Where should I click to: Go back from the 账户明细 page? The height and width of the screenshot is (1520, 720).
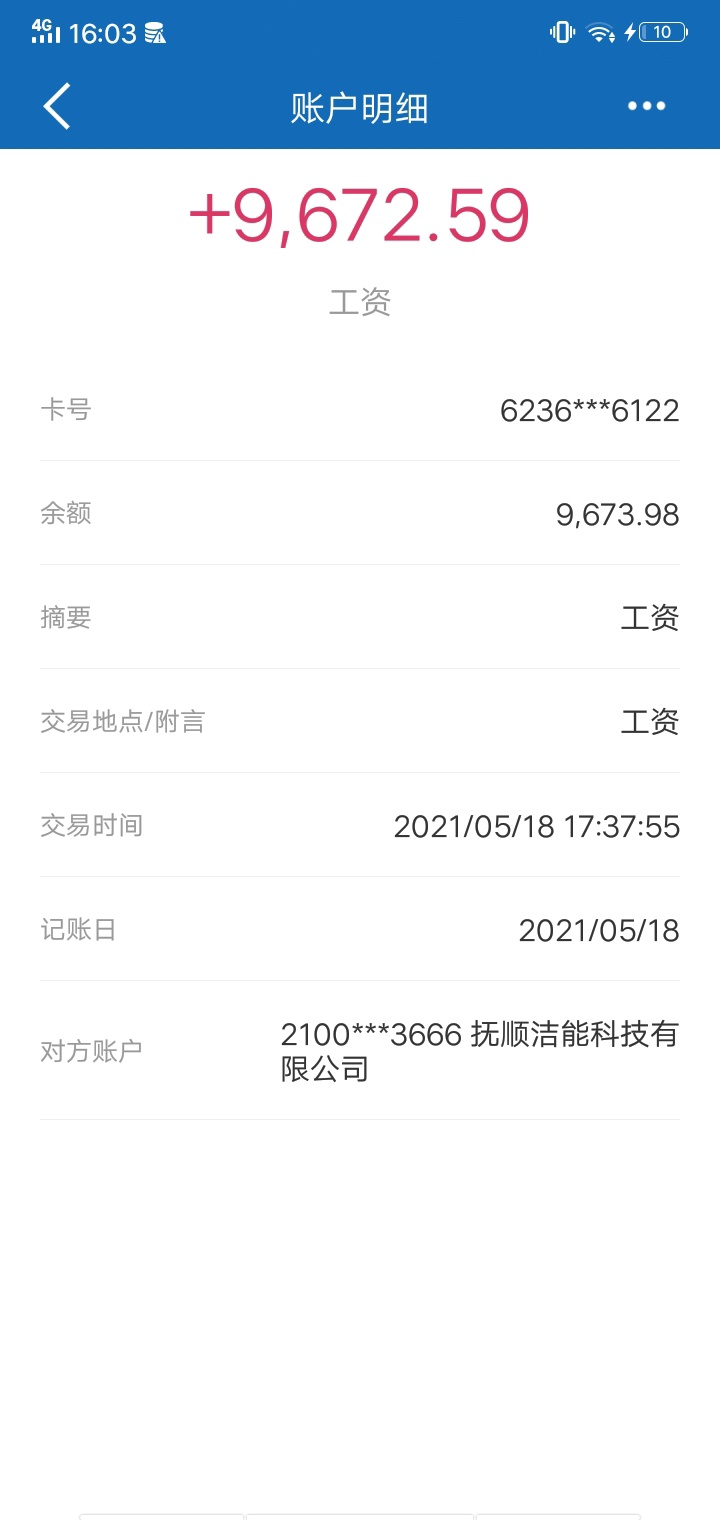click(57, 106)
